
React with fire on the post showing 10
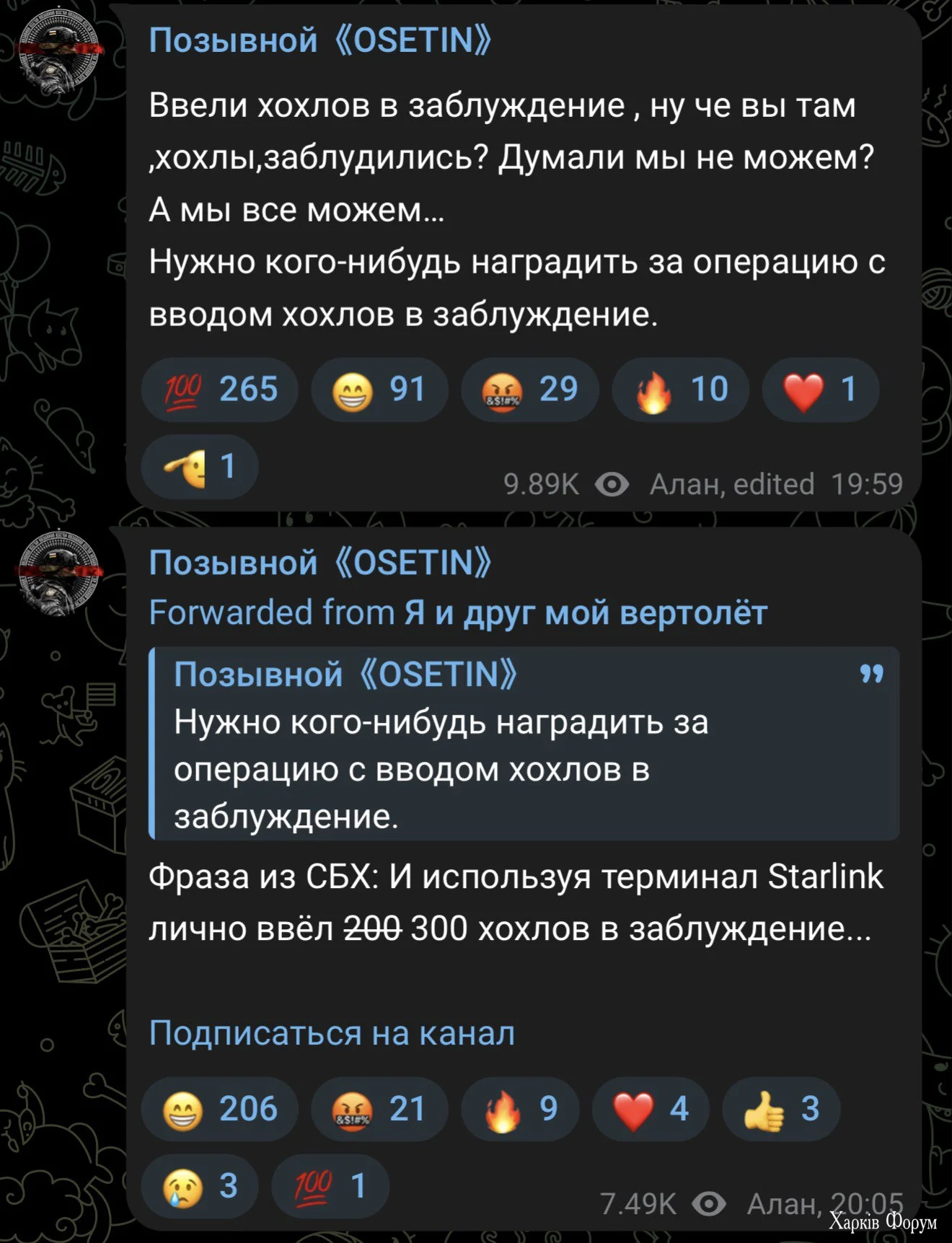(680, 390)
